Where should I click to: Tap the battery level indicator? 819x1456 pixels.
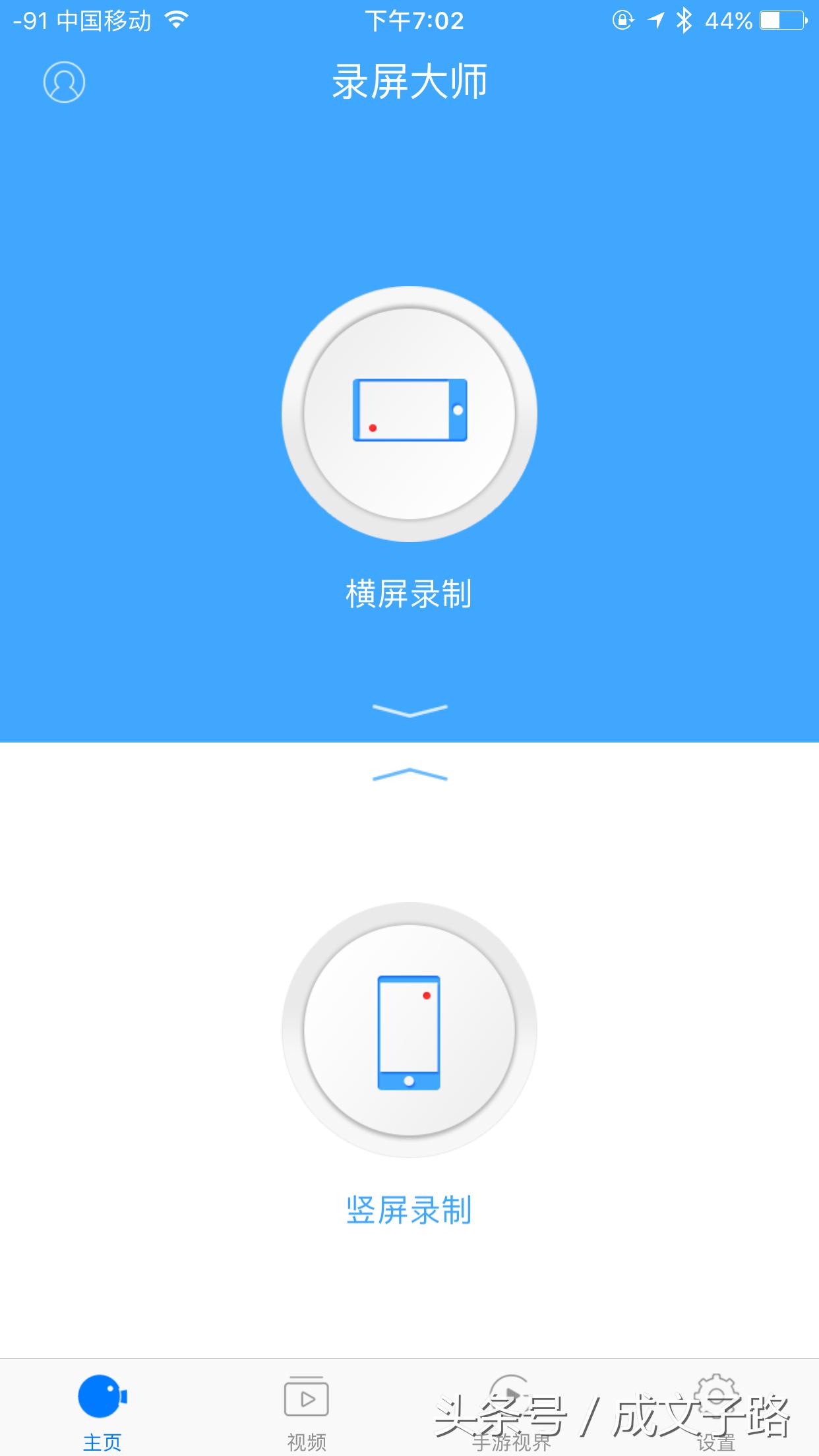pyautogui.click(x=781, y=20)
